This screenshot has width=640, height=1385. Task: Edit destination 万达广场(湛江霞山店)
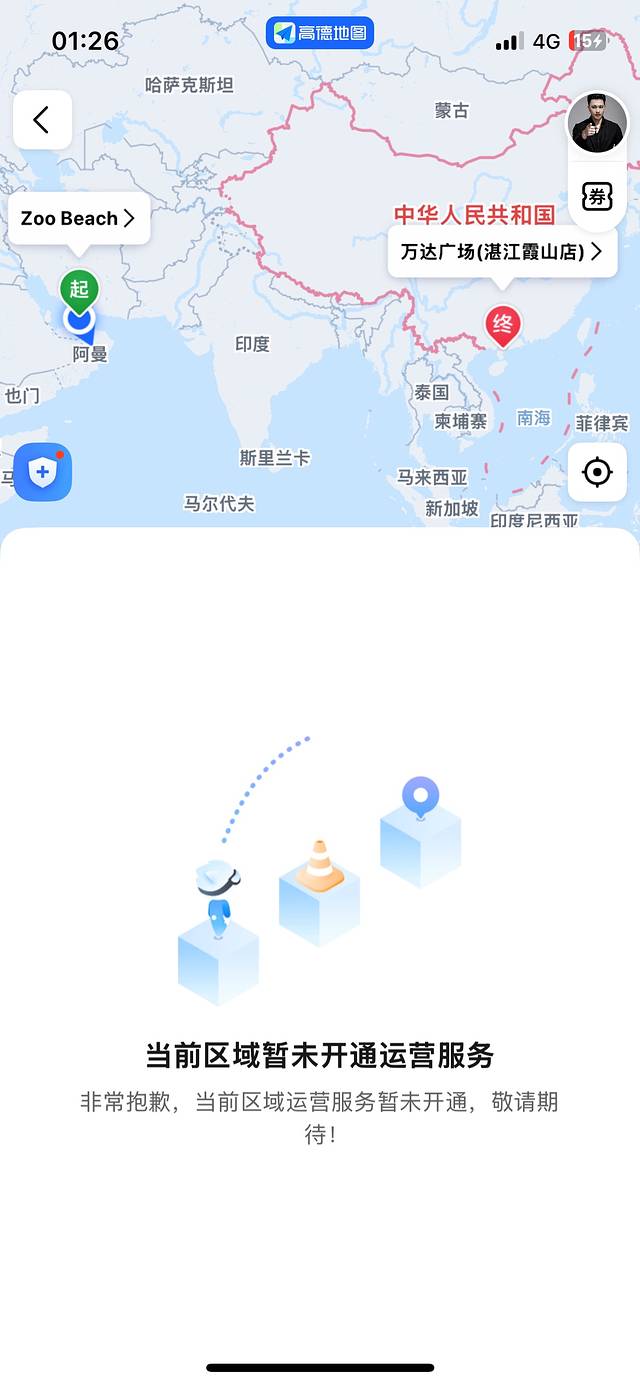(x=502, y=252)
